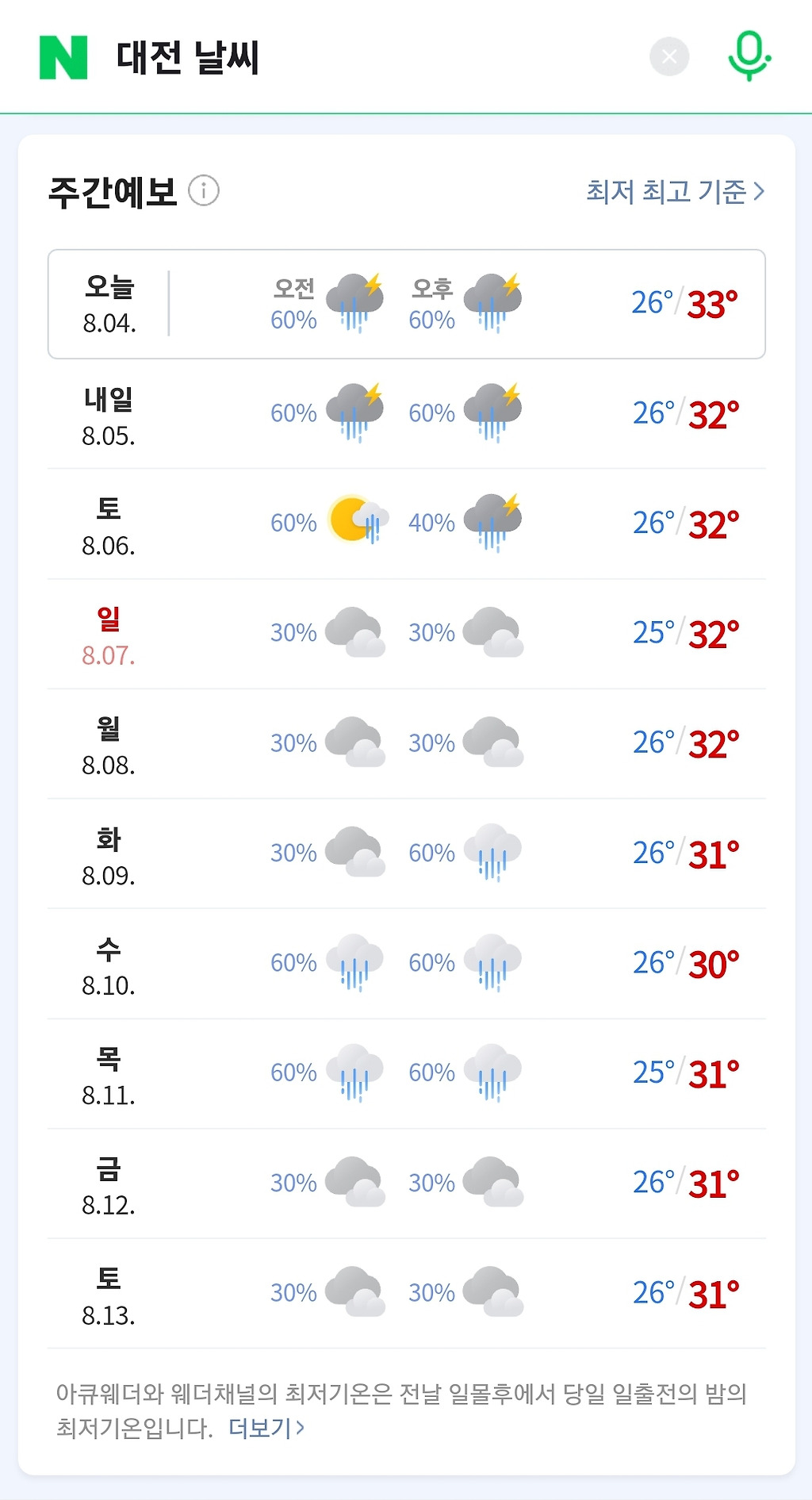The image size is (812, 1500).
Task: Open the 더보기 link below the forecast
Action: pos(266,1428)
